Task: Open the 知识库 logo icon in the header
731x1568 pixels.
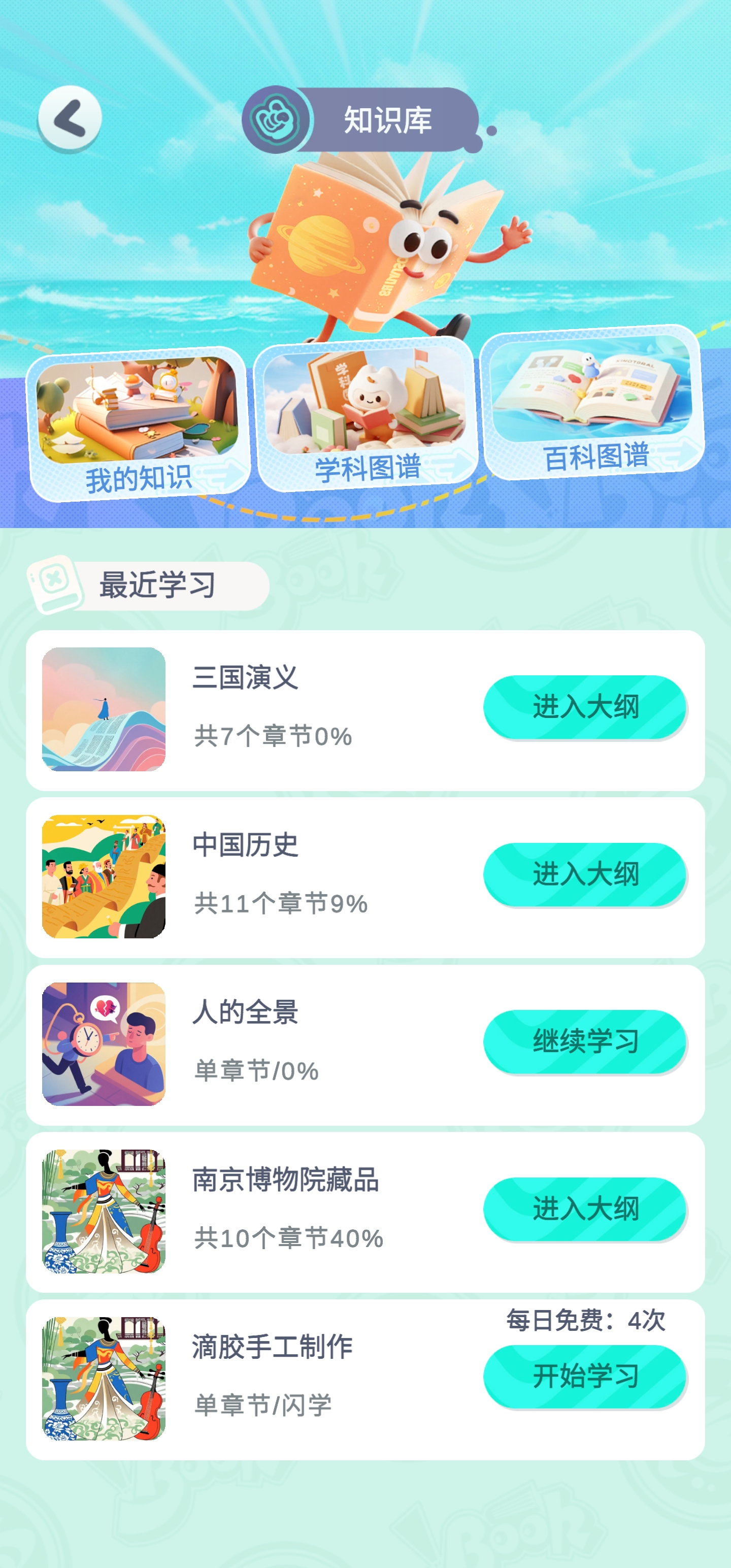Action: pyautogui.click(x=278, y=119)
